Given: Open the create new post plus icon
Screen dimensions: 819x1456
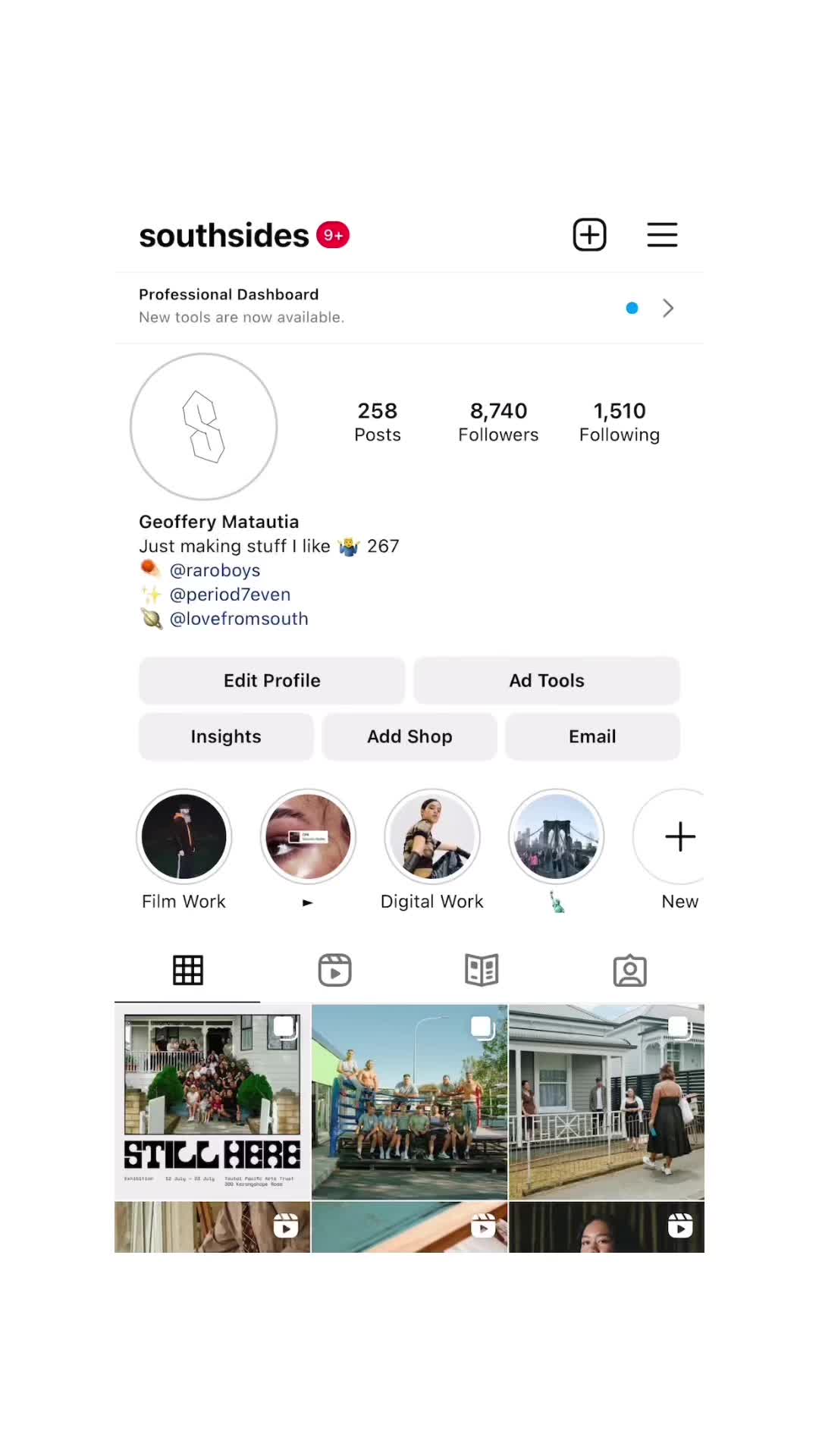Looking at the screenshot, I should (x=589, y=234).
